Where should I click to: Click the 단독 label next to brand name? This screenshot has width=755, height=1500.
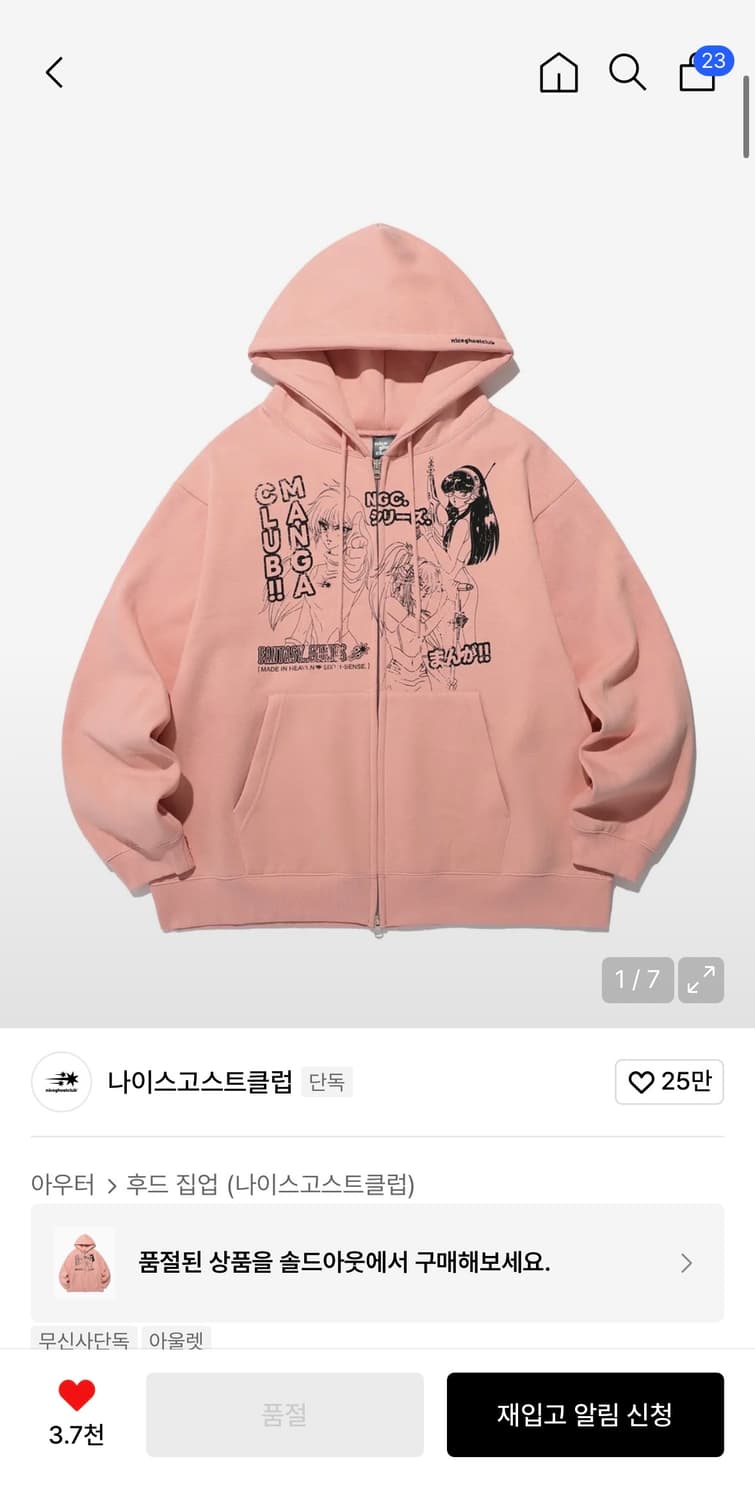[x=327, y=1082]
